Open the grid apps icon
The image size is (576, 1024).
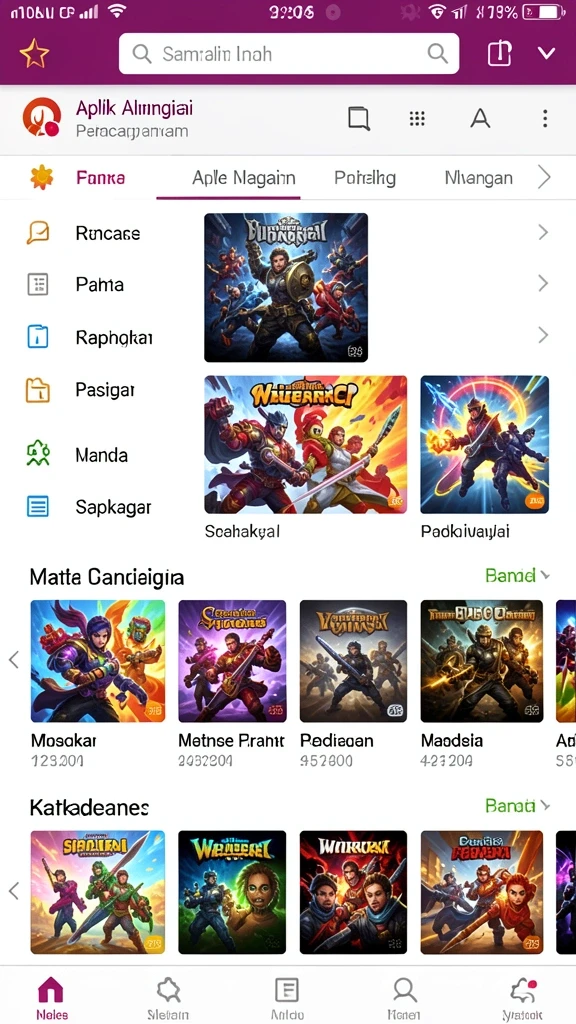(417, 118)
